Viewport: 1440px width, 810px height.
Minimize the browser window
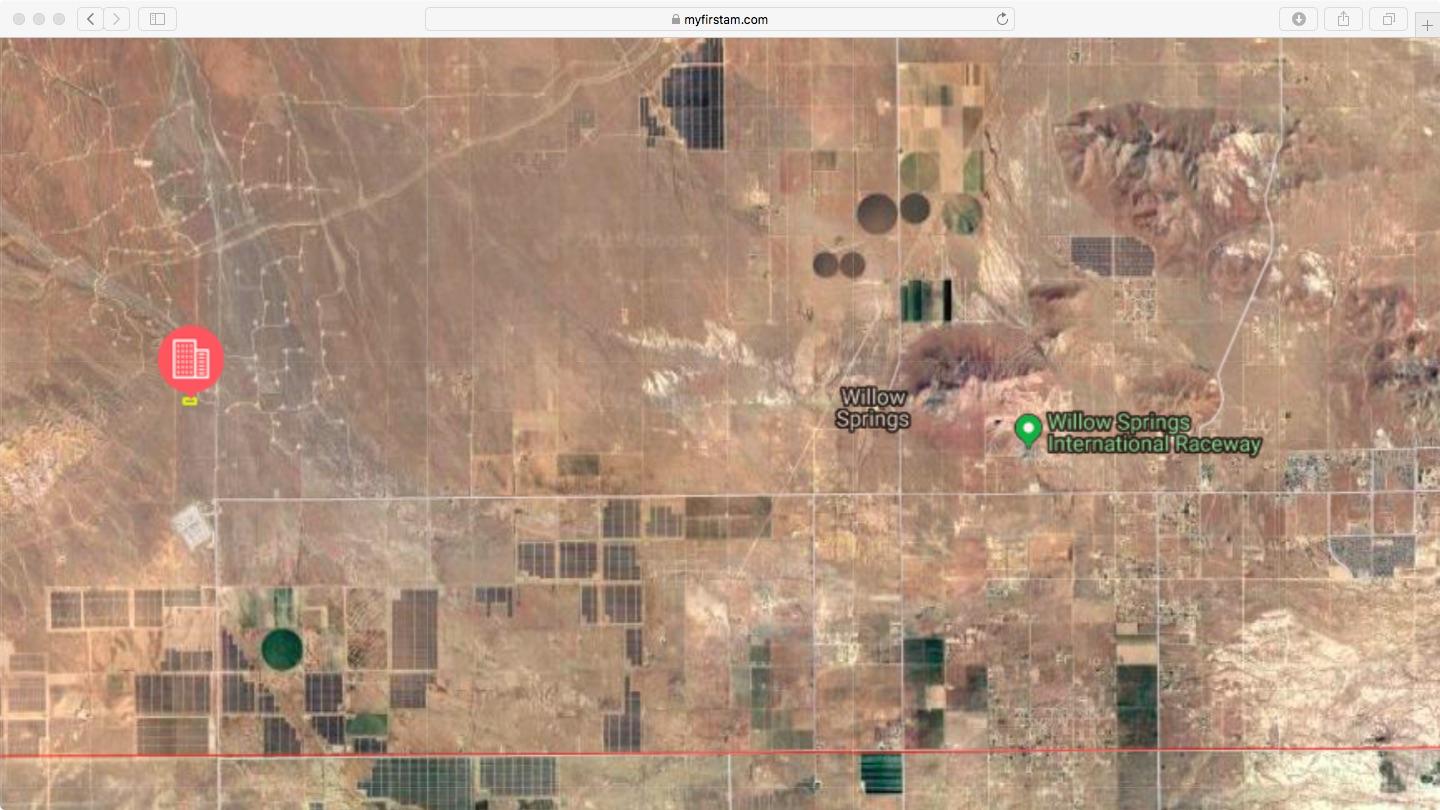(x=39, y=19)
